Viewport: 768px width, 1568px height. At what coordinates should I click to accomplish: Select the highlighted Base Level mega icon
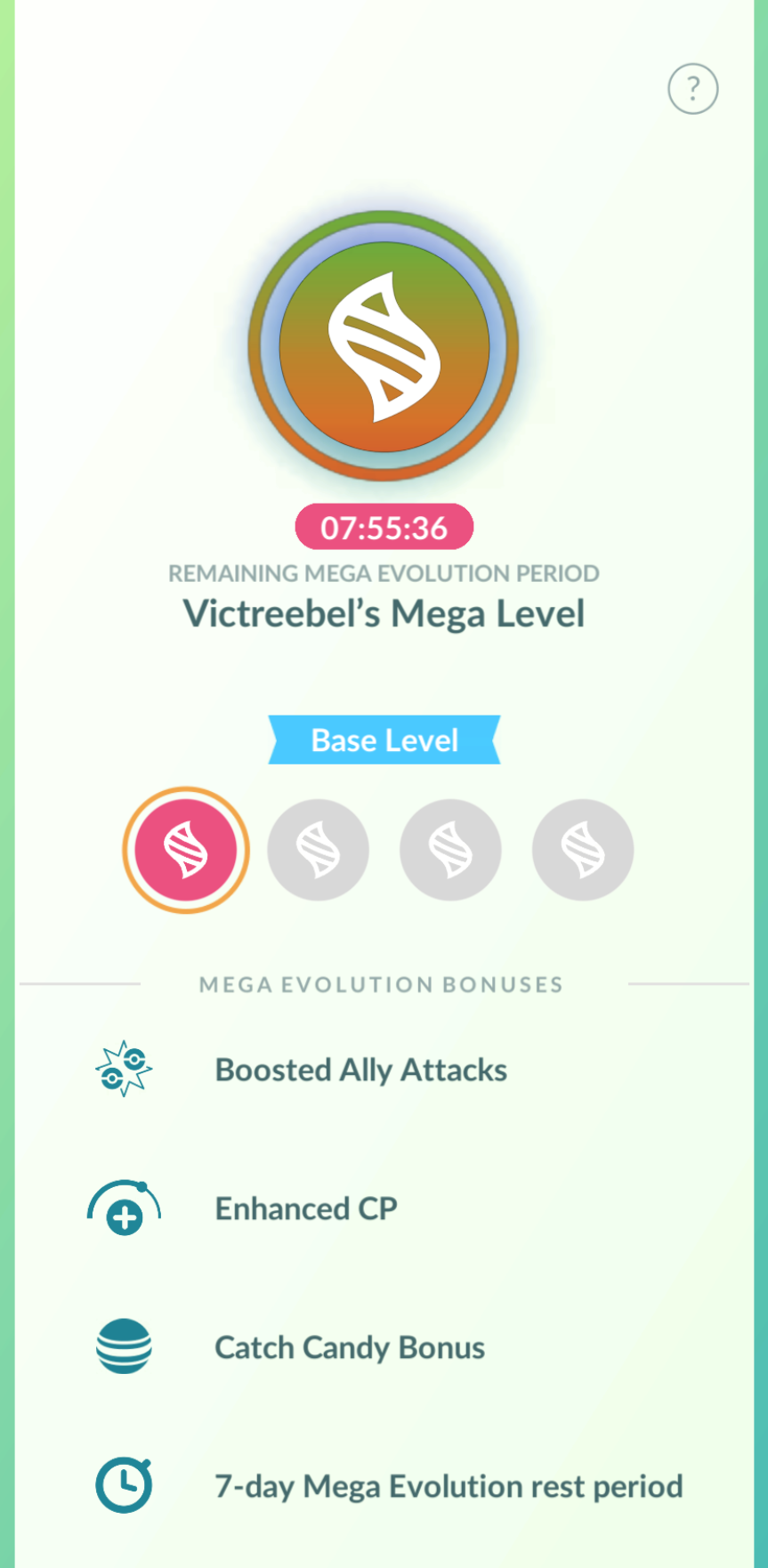(x=186, y=850)
